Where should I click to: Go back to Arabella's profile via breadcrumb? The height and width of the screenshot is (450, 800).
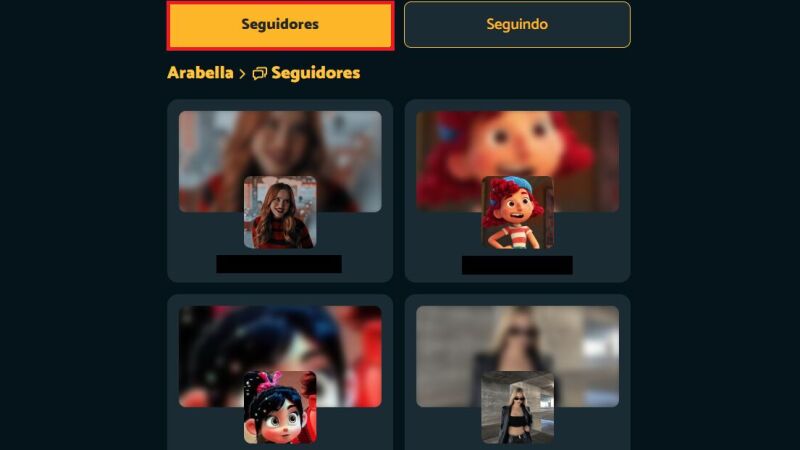(x=199, y=73)
